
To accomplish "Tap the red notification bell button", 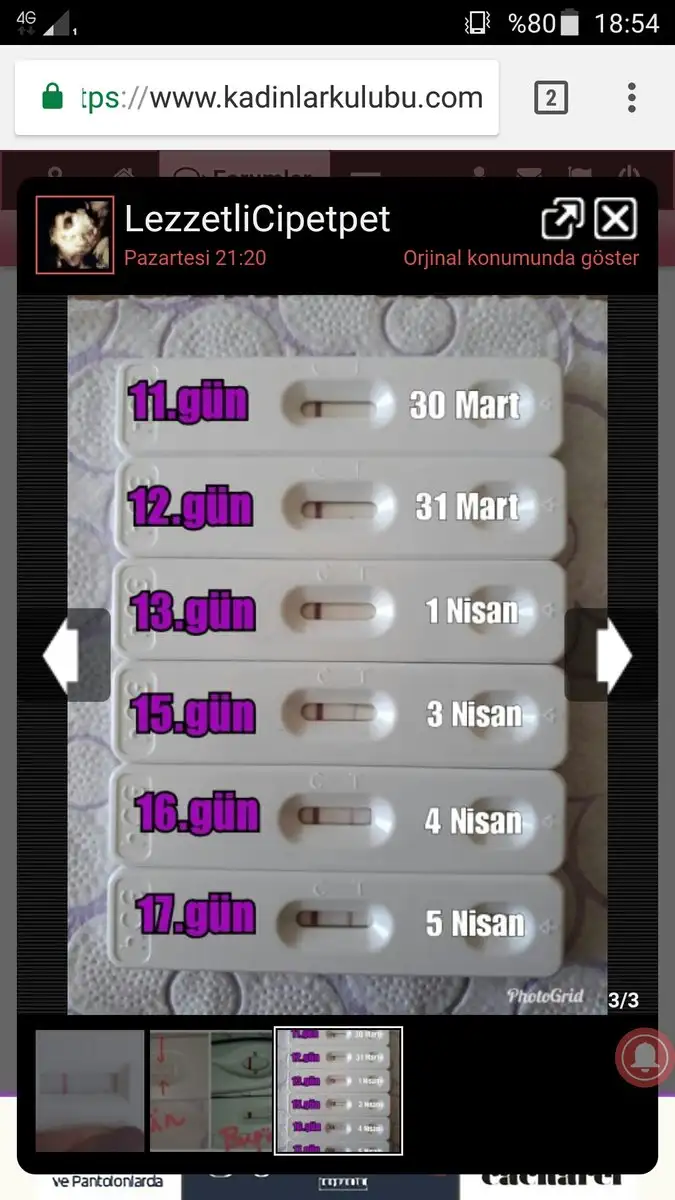I will point(643,1056).
